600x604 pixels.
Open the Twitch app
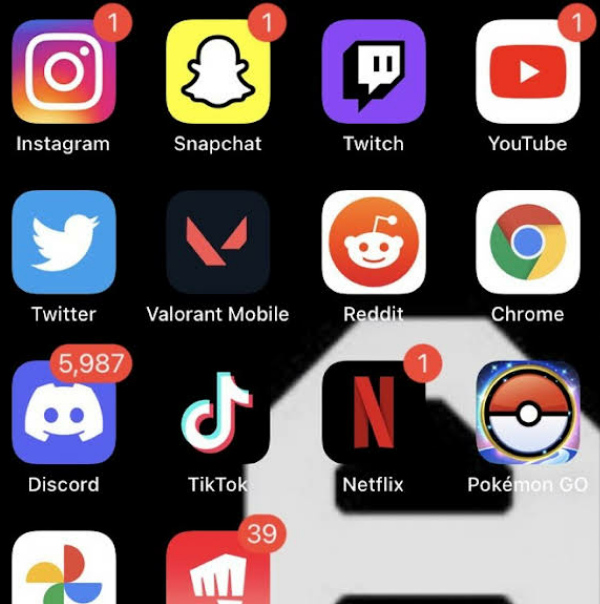[x=373, y=70]
